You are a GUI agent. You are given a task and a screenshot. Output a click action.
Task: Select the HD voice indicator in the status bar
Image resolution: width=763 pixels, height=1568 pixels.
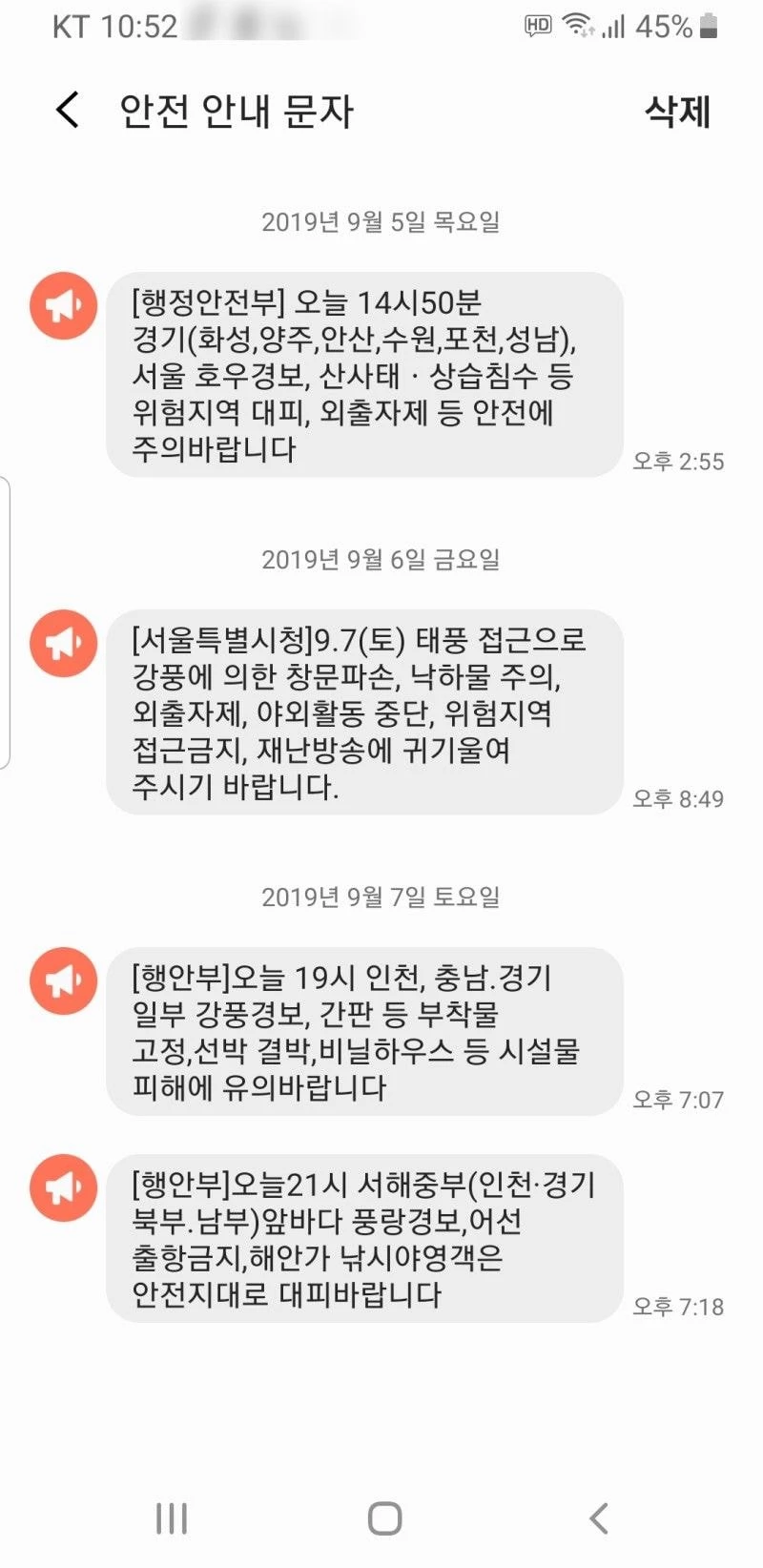[538, 25]
